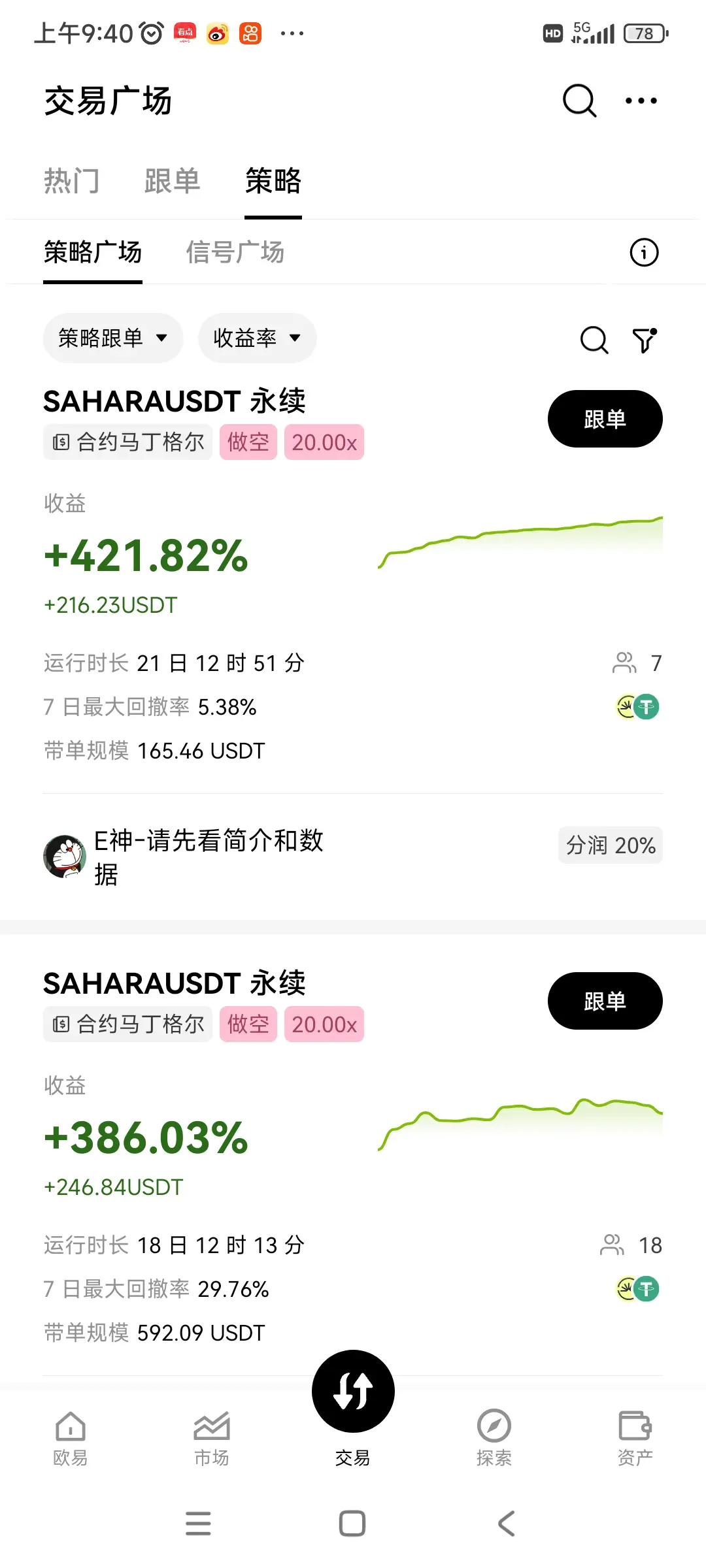Switch to the 市场 tab
This screenshot has width=706, height=1568.
click(212, 1438)
